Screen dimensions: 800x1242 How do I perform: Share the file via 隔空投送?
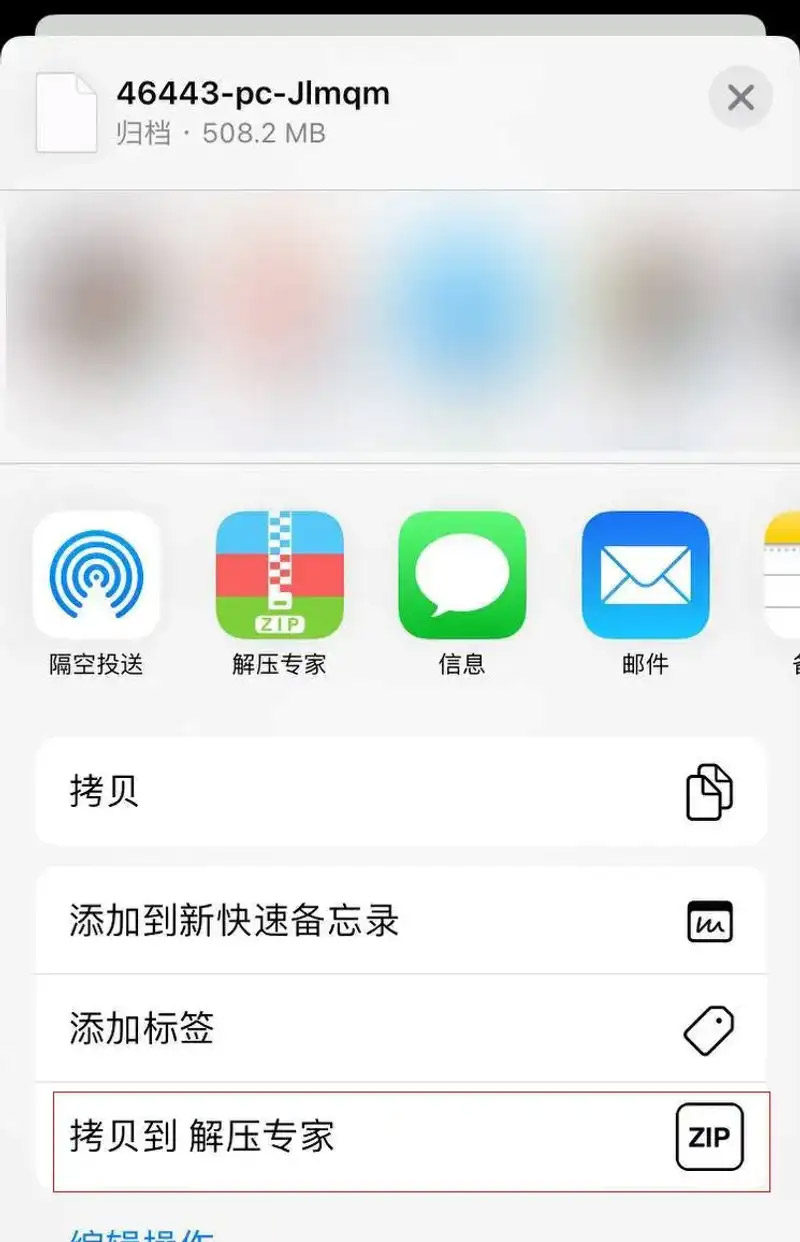(97, 575)
